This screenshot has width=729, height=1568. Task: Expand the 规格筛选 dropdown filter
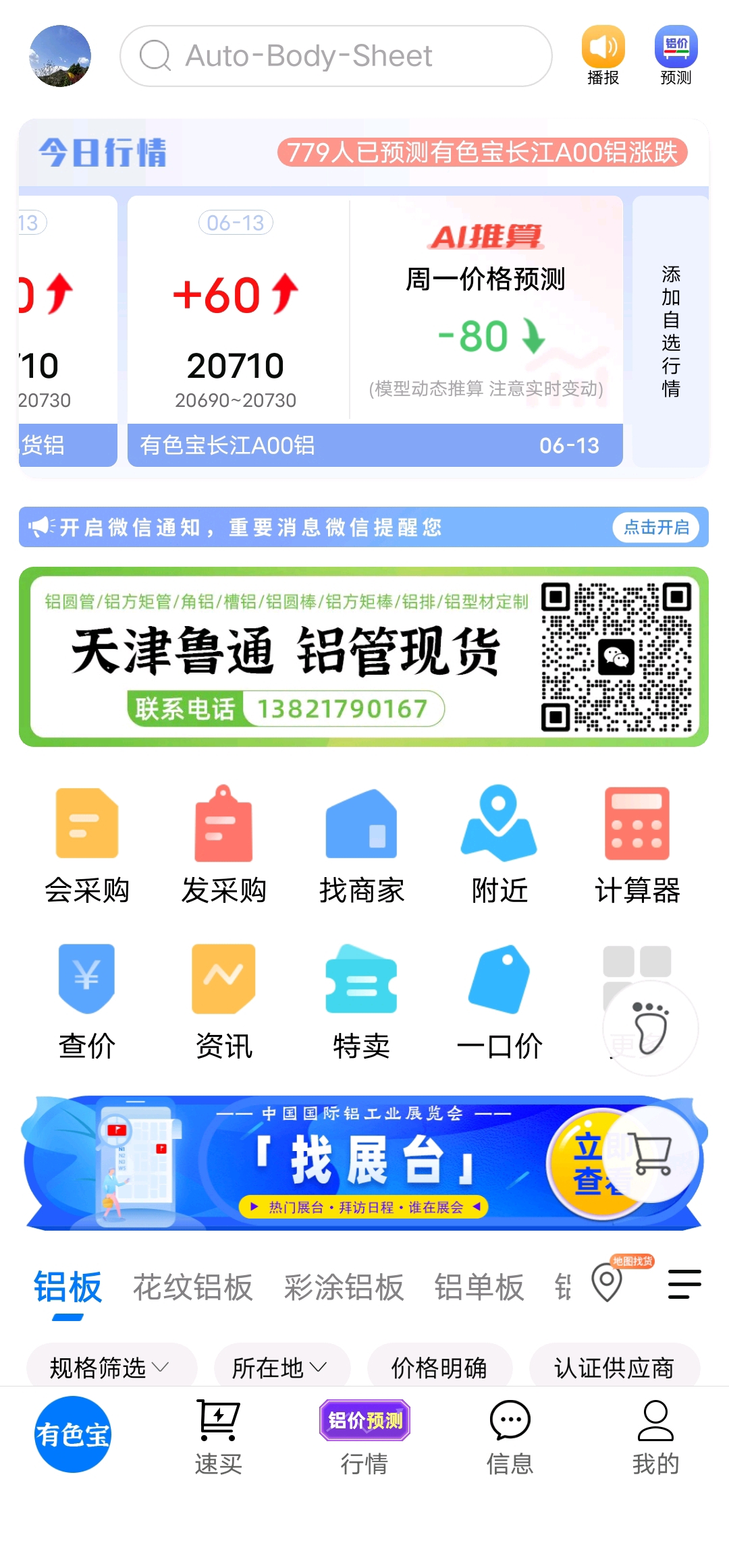tap(111, 1368)
